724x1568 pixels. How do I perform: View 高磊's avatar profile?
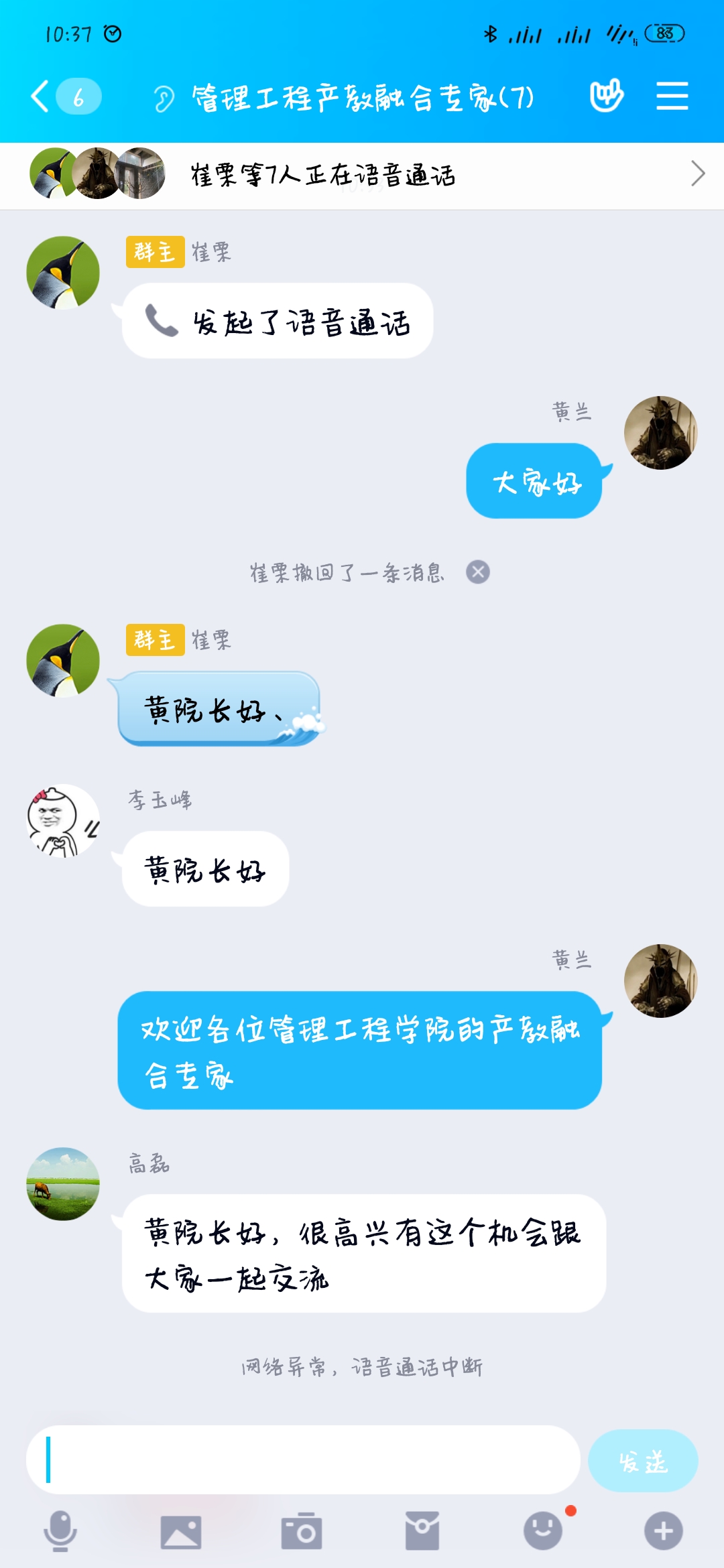(63, 1183)
